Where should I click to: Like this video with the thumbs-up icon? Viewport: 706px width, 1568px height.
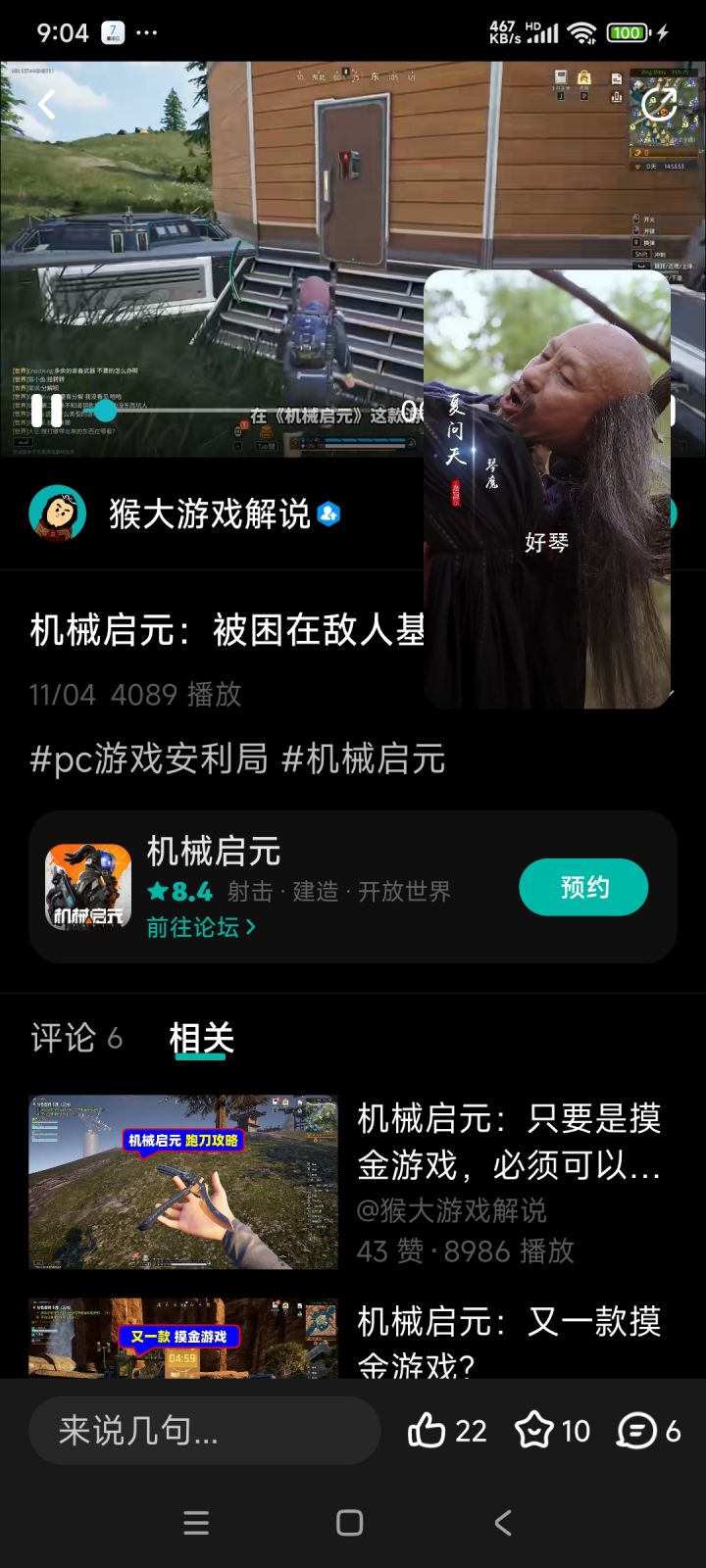(447, 1431)
